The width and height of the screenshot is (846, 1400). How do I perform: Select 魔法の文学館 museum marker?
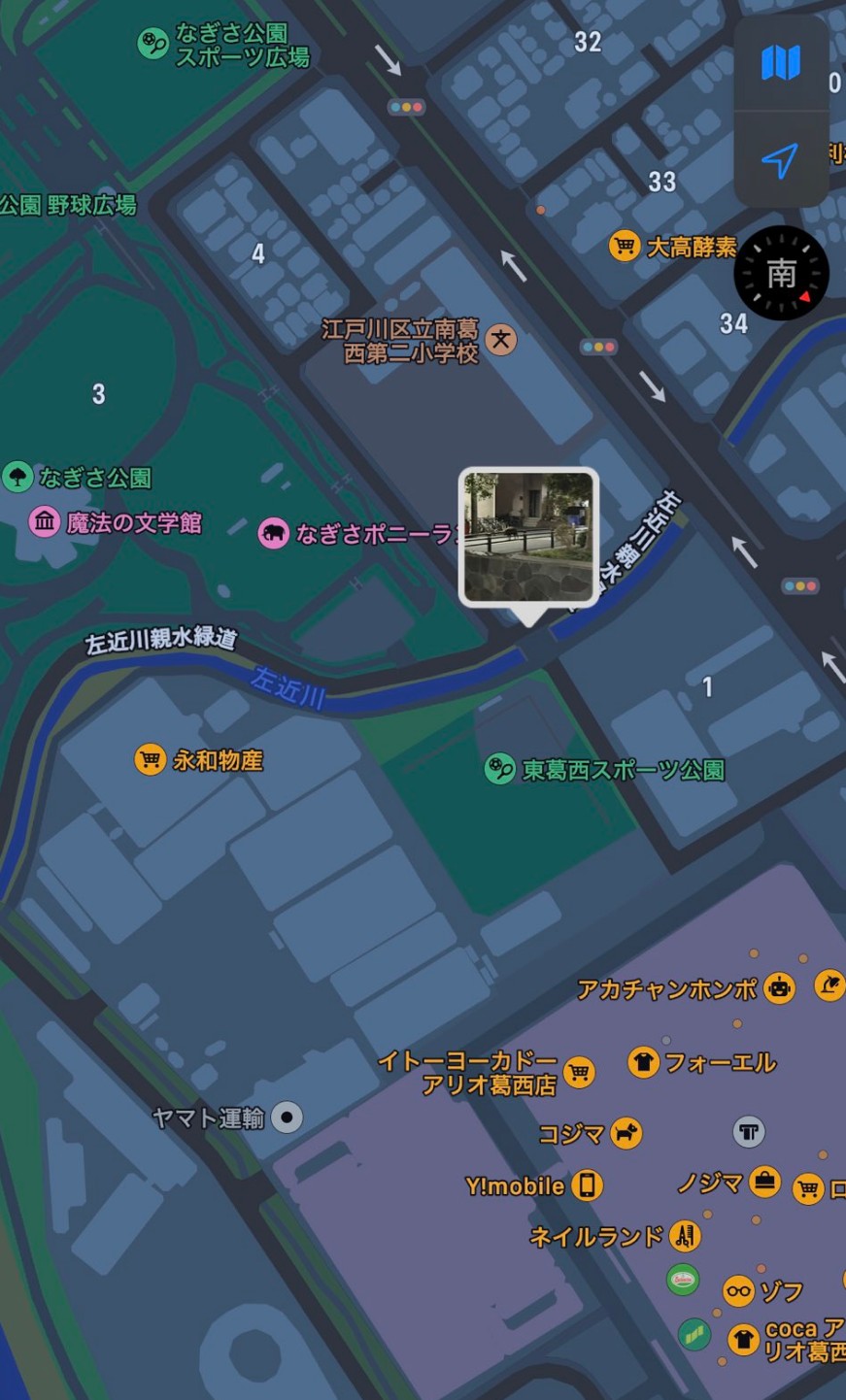[45, 522]
